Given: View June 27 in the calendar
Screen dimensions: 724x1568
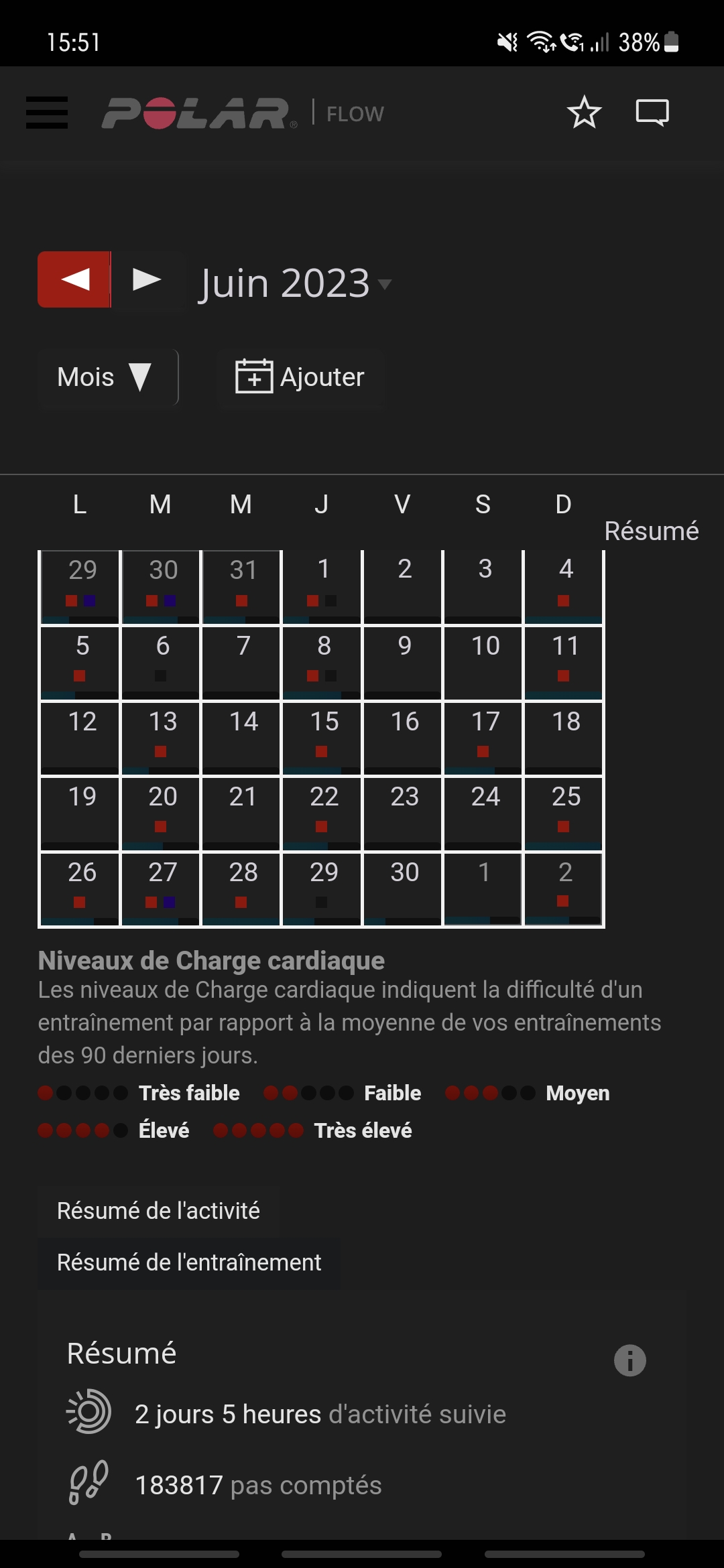Looking at the screenshot, I should 161,889.
